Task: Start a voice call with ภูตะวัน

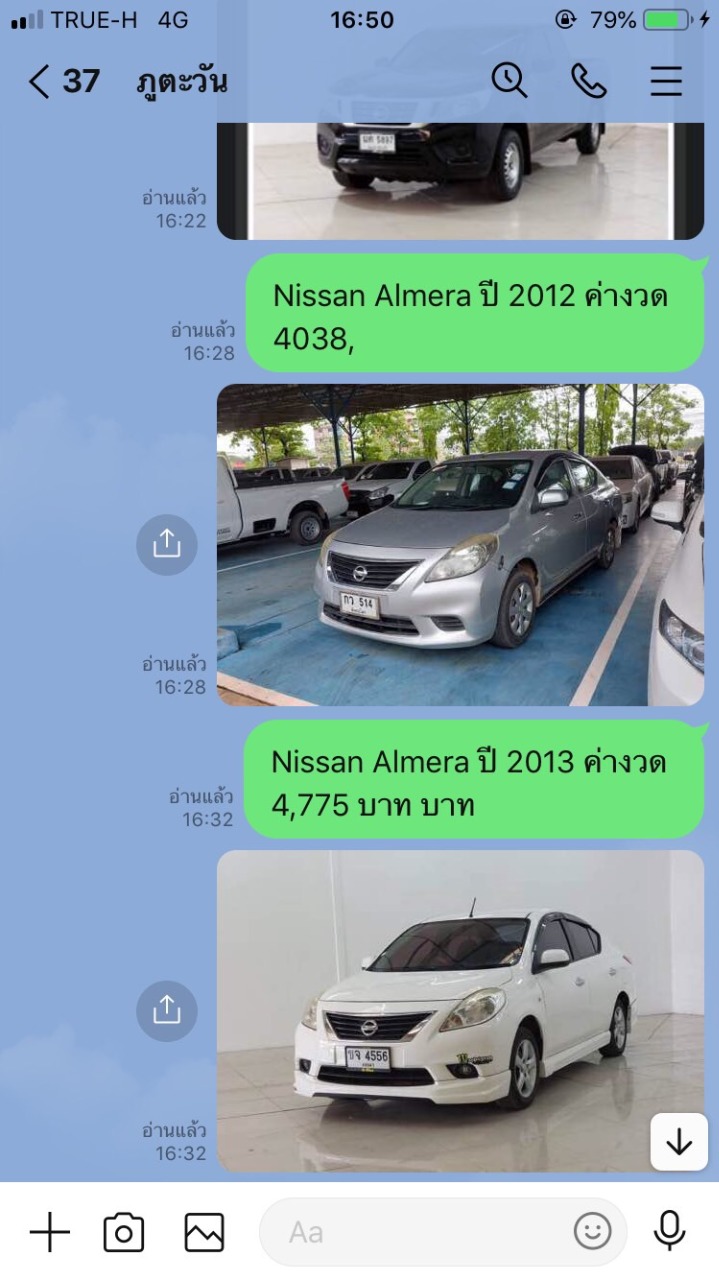Action: point(588,81)
